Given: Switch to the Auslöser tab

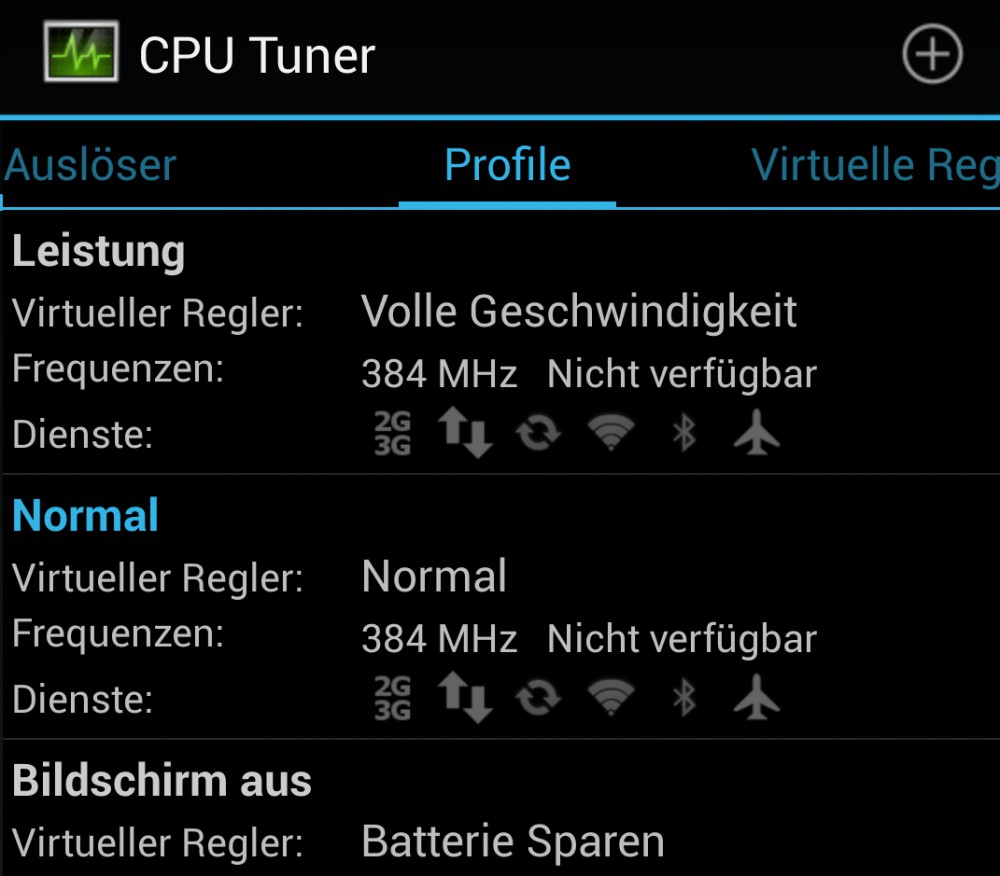Looking at the screenshot, I should click(x=90, y=165).
